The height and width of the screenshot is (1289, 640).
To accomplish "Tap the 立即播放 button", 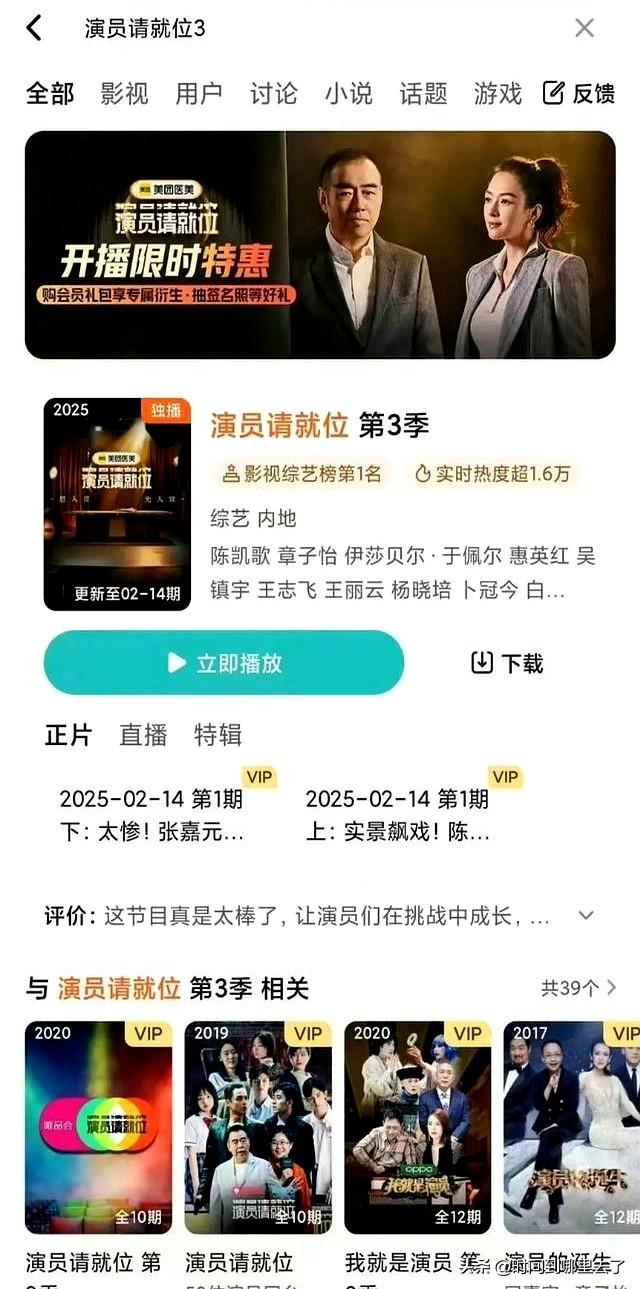I will tap(224, 662).
